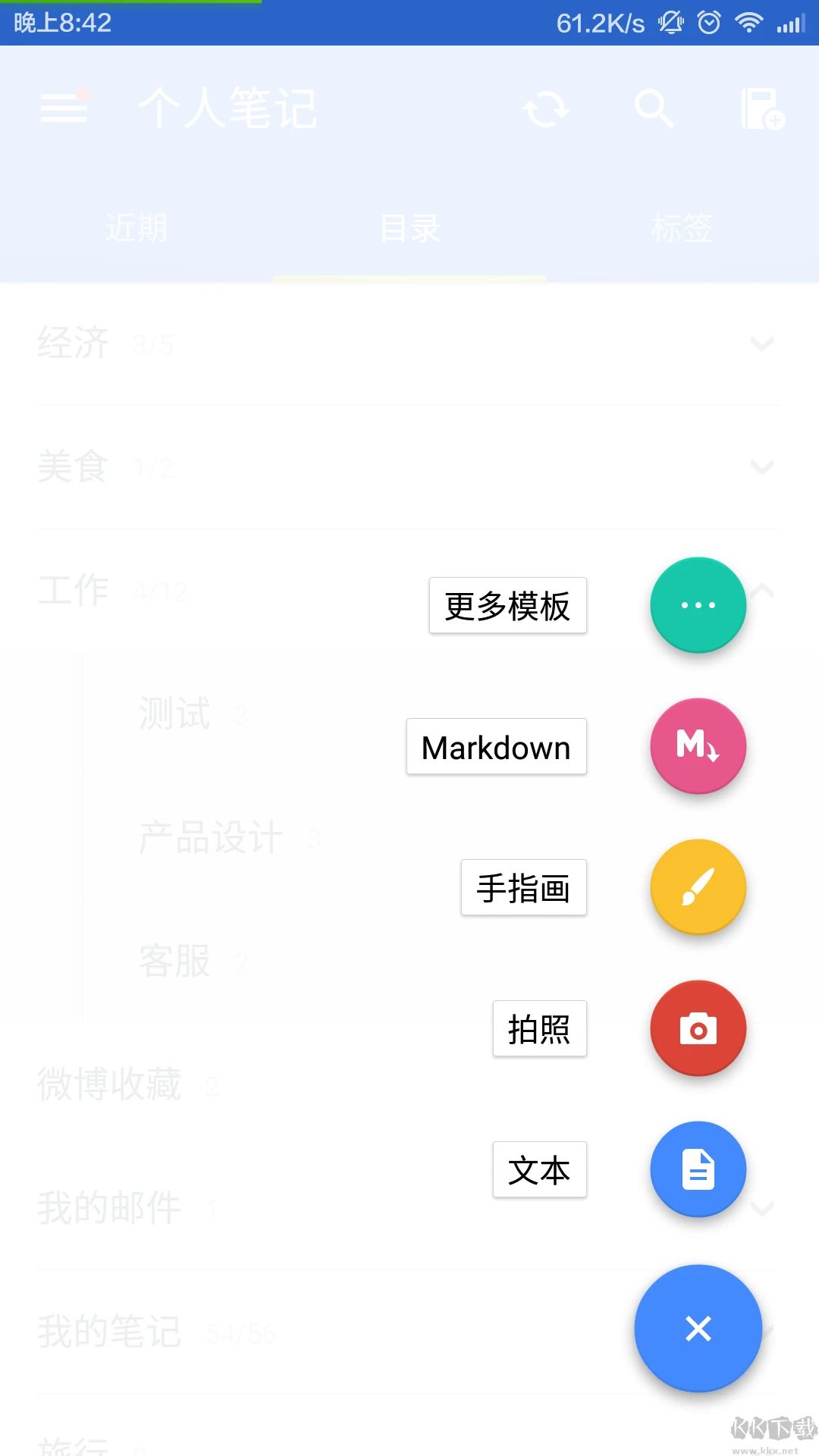Viewport: 819px width, 1456px height.
Task: Create a text note with the blue document icon
Action: coord(698,1169)
